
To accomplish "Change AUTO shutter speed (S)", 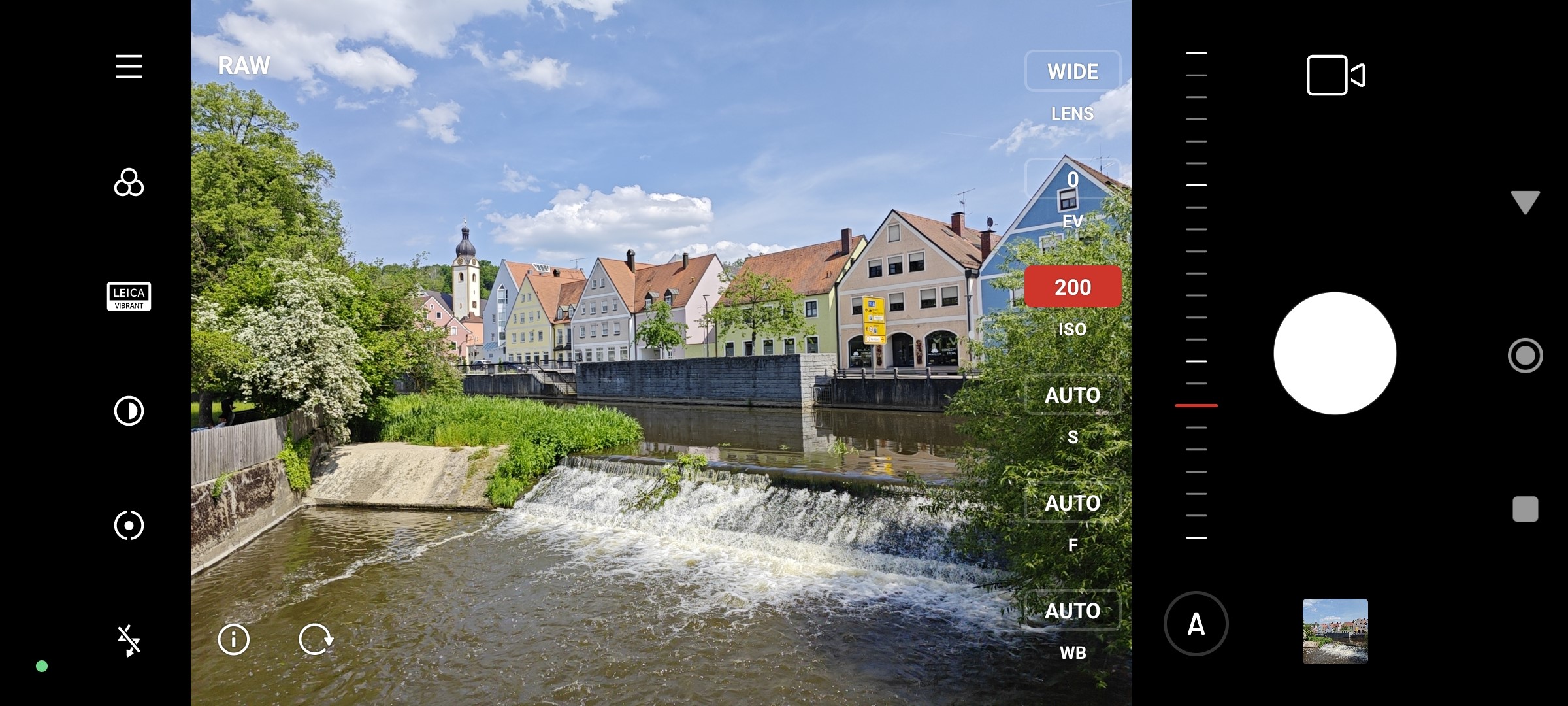I will coord(1072,395).
